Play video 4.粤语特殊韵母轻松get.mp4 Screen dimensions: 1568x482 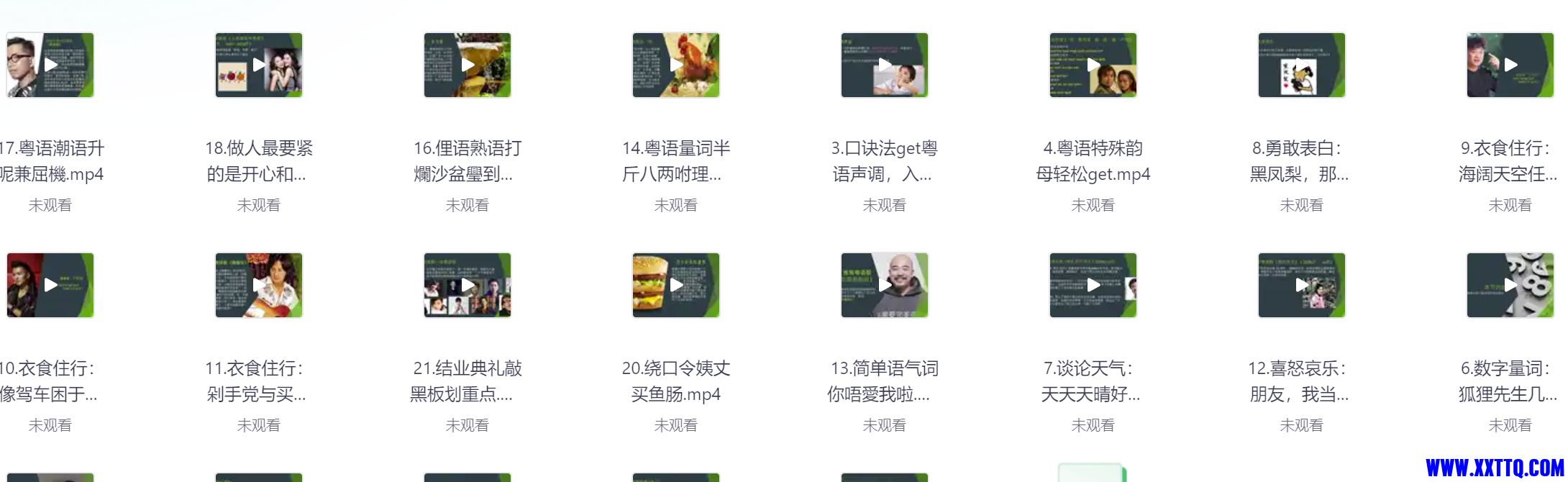(x=1093, y=65)
